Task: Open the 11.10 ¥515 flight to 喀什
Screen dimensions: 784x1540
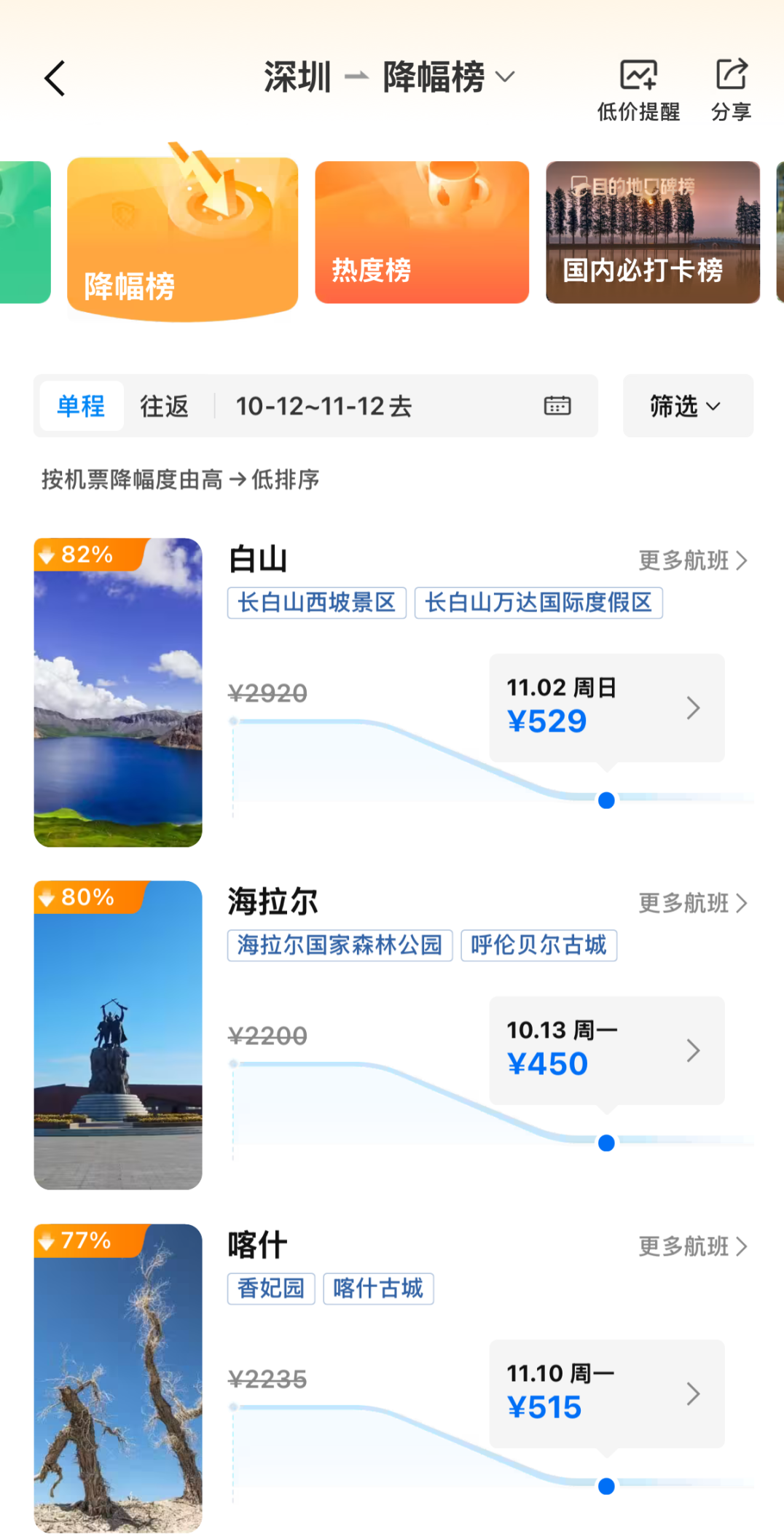Action: pos(606,1393)
